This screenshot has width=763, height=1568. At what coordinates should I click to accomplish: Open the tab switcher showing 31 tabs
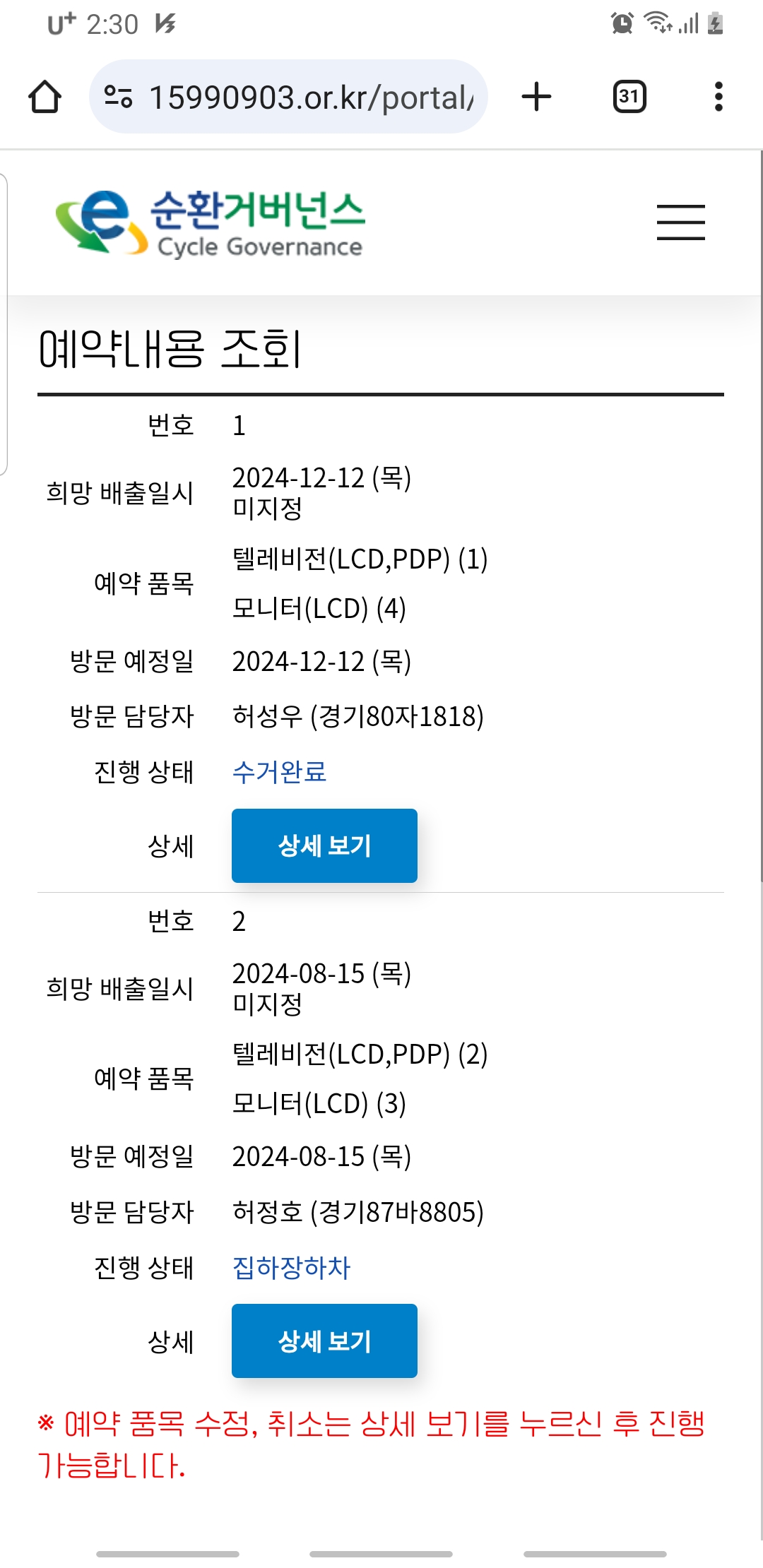(x=629, y=97)
